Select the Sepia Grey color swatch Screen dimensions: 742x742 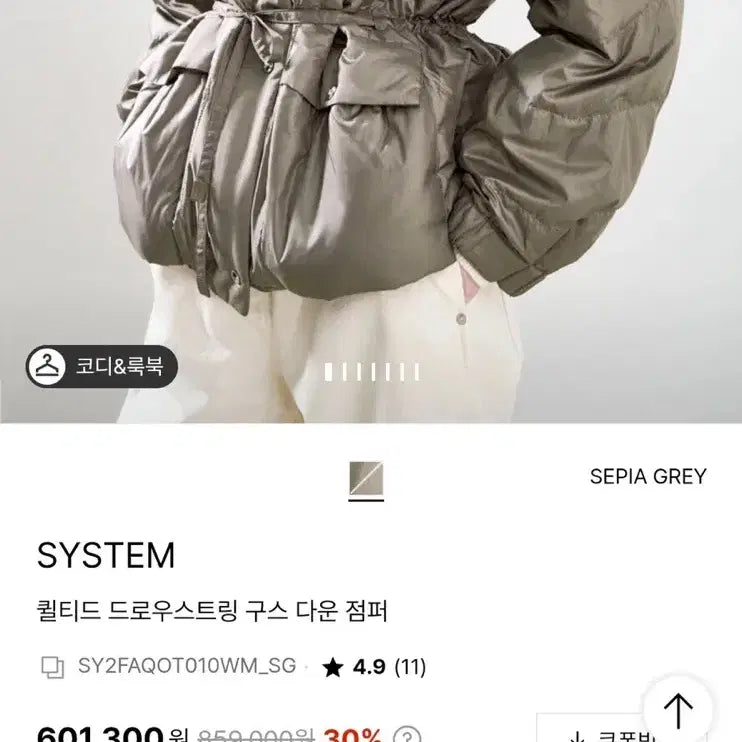click(366, 480)
